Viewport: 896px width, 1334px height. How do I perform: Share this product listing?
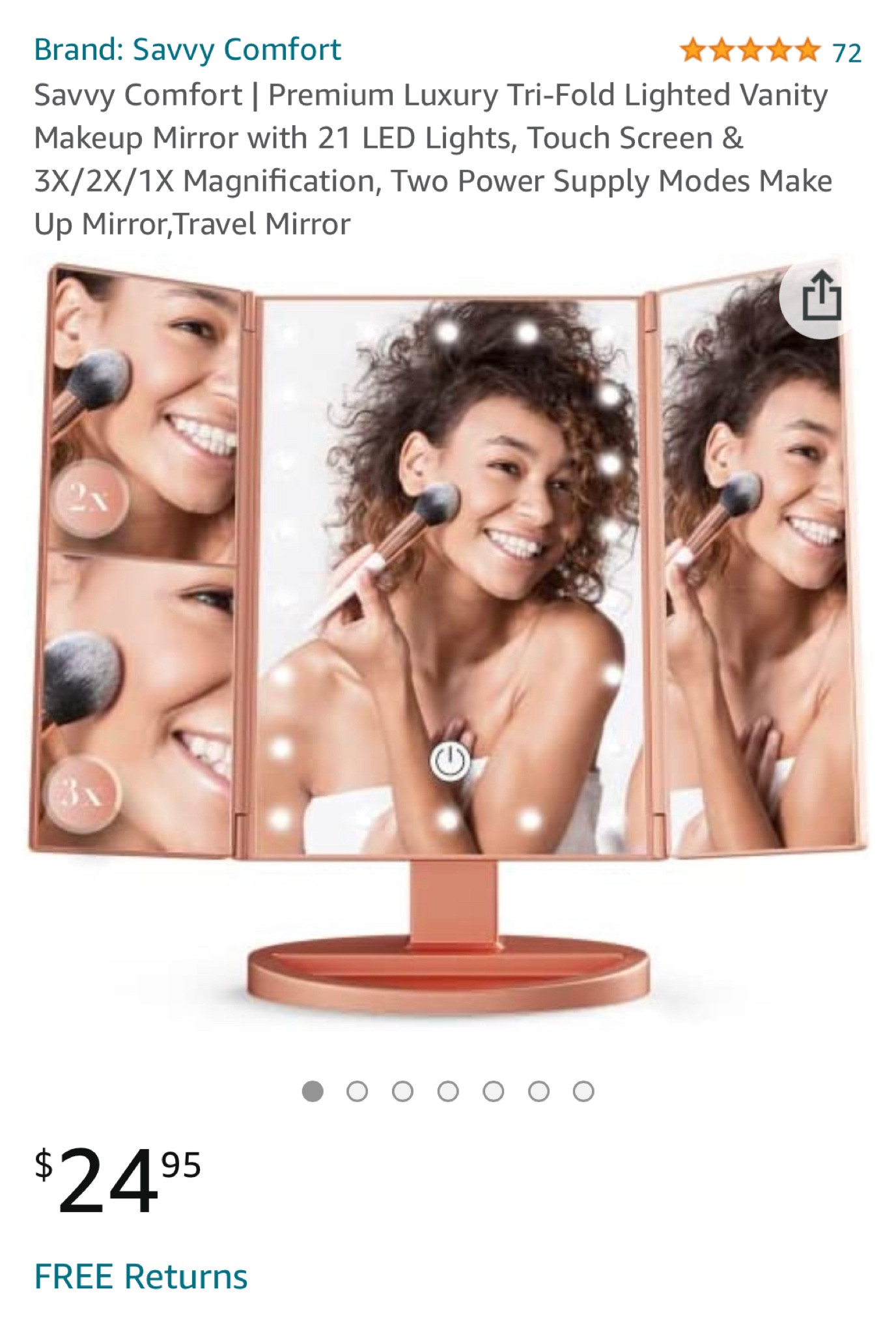pos(821,298)
